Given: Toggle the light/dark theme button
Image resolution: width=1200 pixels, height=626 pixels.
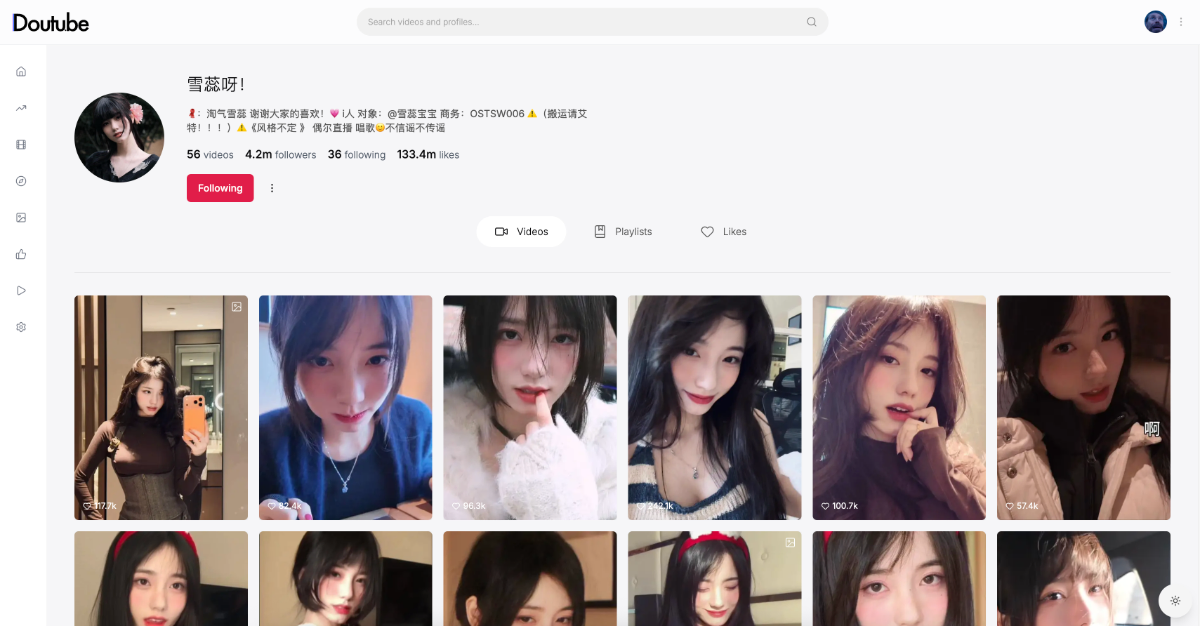Looking at the screenshot, I should point(1175,601).
